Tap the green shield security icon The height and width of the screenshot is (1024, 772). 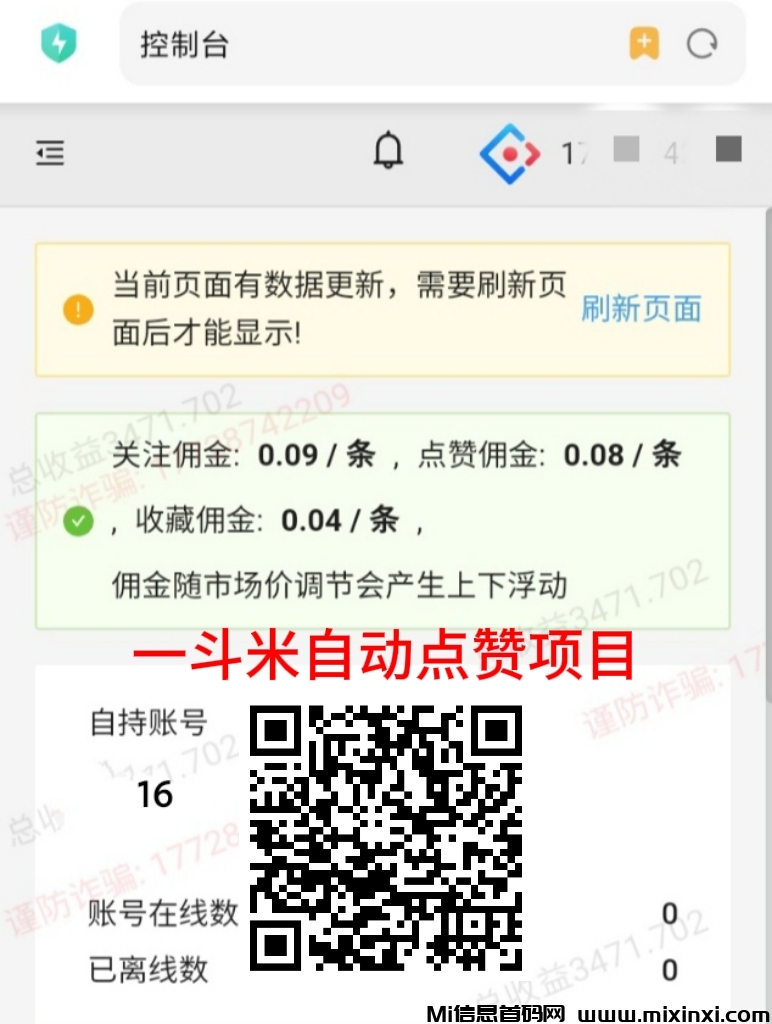point(59,44)
